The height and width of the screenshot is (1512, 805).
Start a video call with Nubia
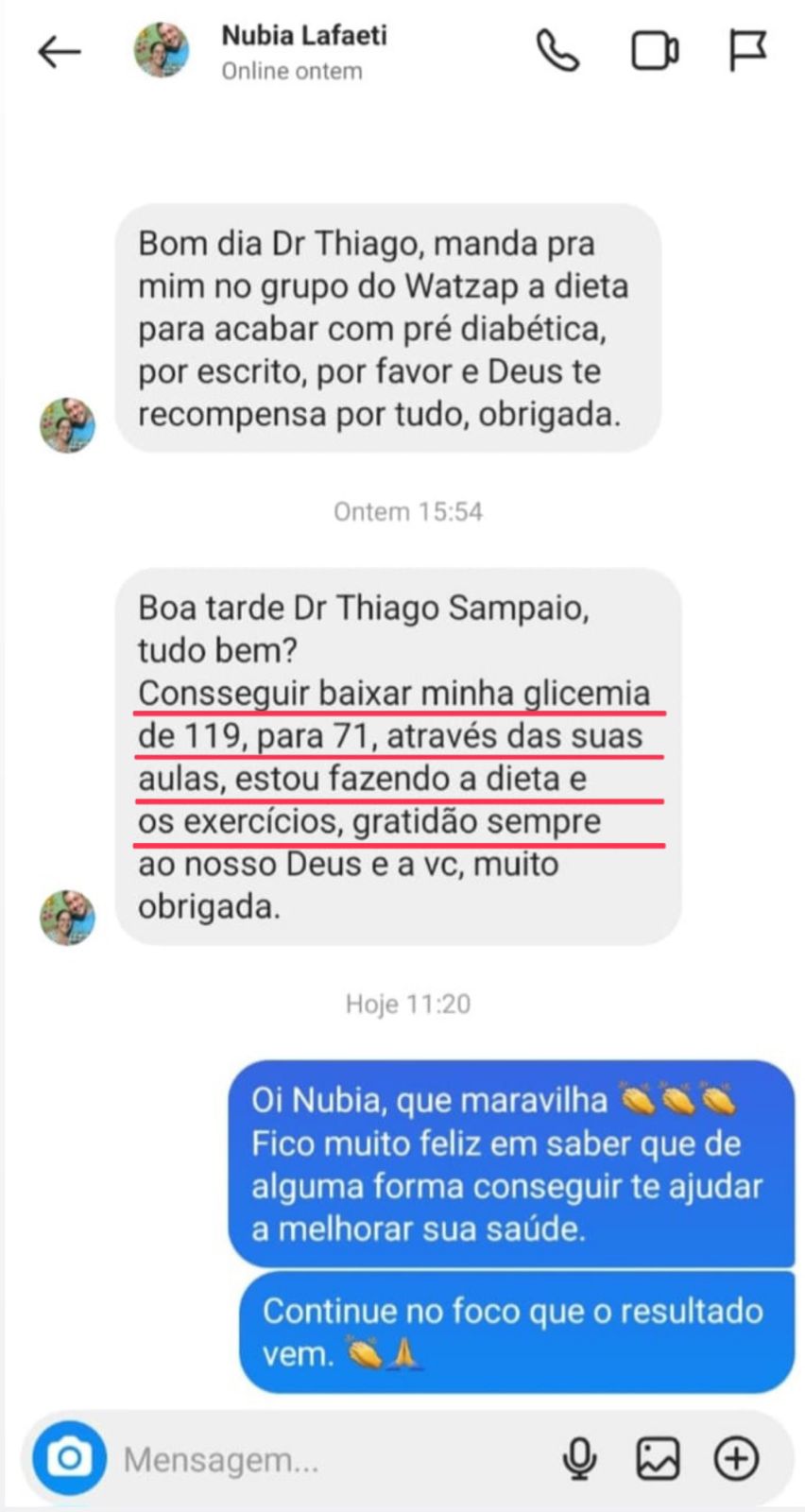[654, 51]
